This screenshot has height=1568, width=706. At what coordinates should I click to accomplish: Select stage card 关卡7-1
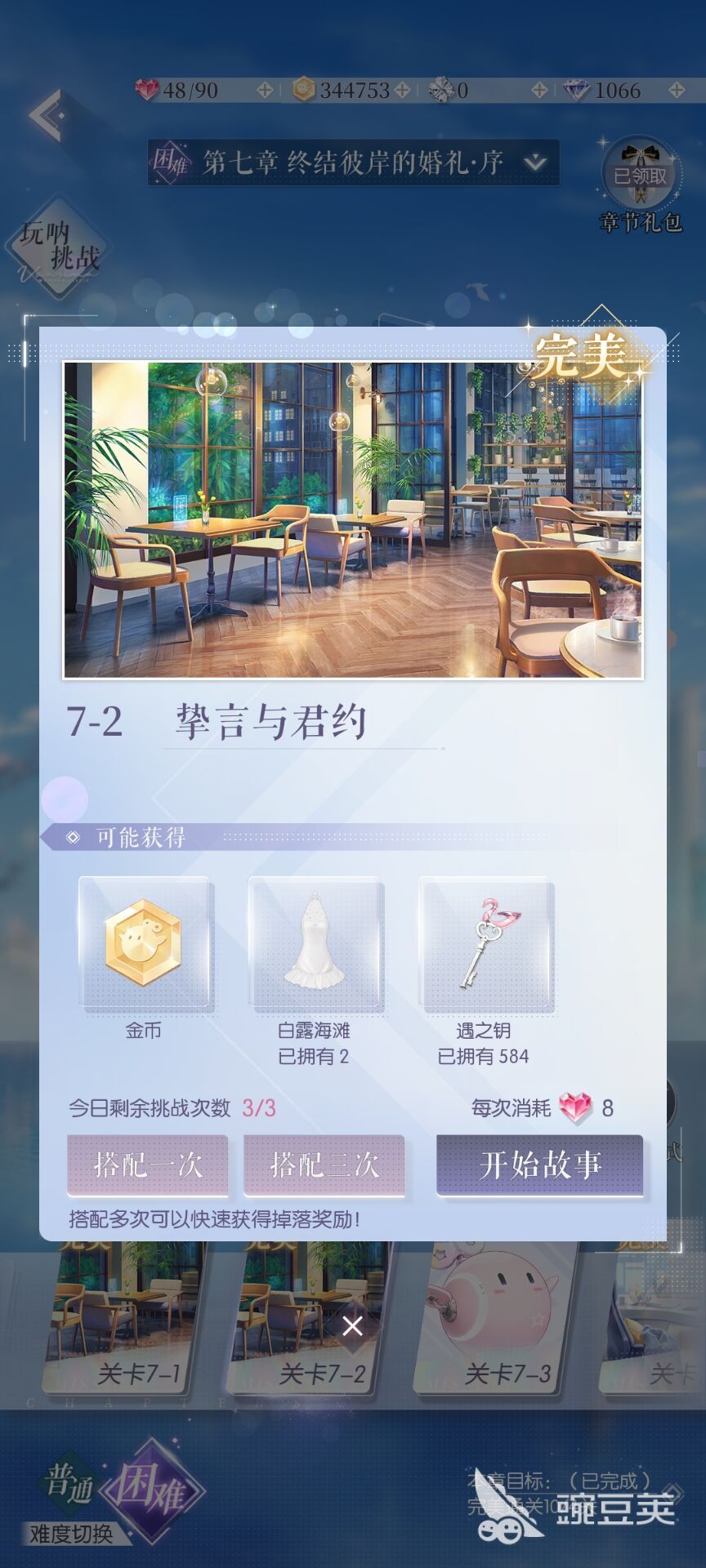point(131,1323)
